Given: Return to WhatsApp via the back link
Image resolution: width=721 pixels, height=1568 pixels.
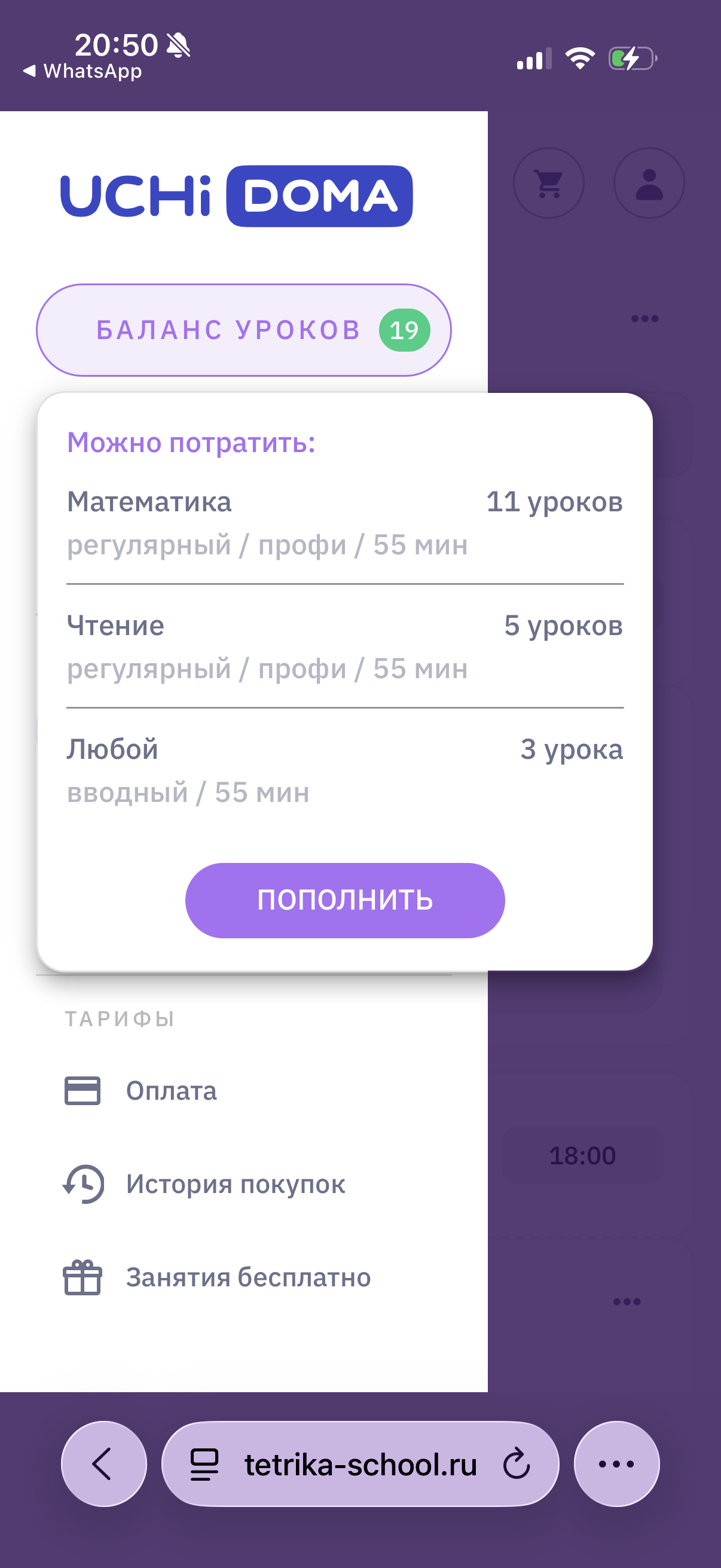Looking at the screenshot, I should [x=82, y=71].
